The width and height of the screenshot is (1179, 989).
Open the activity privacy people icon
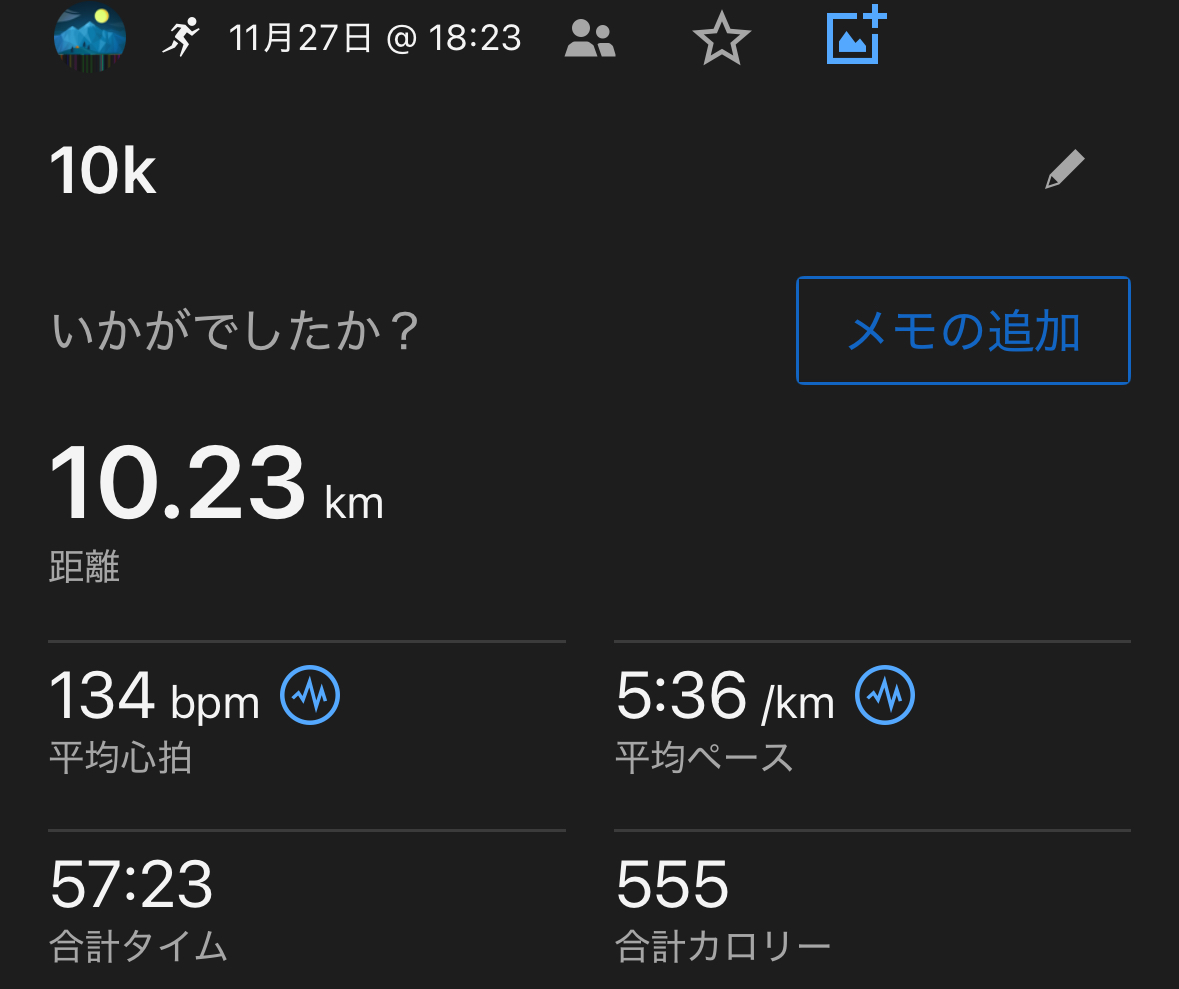pos(590,39)
